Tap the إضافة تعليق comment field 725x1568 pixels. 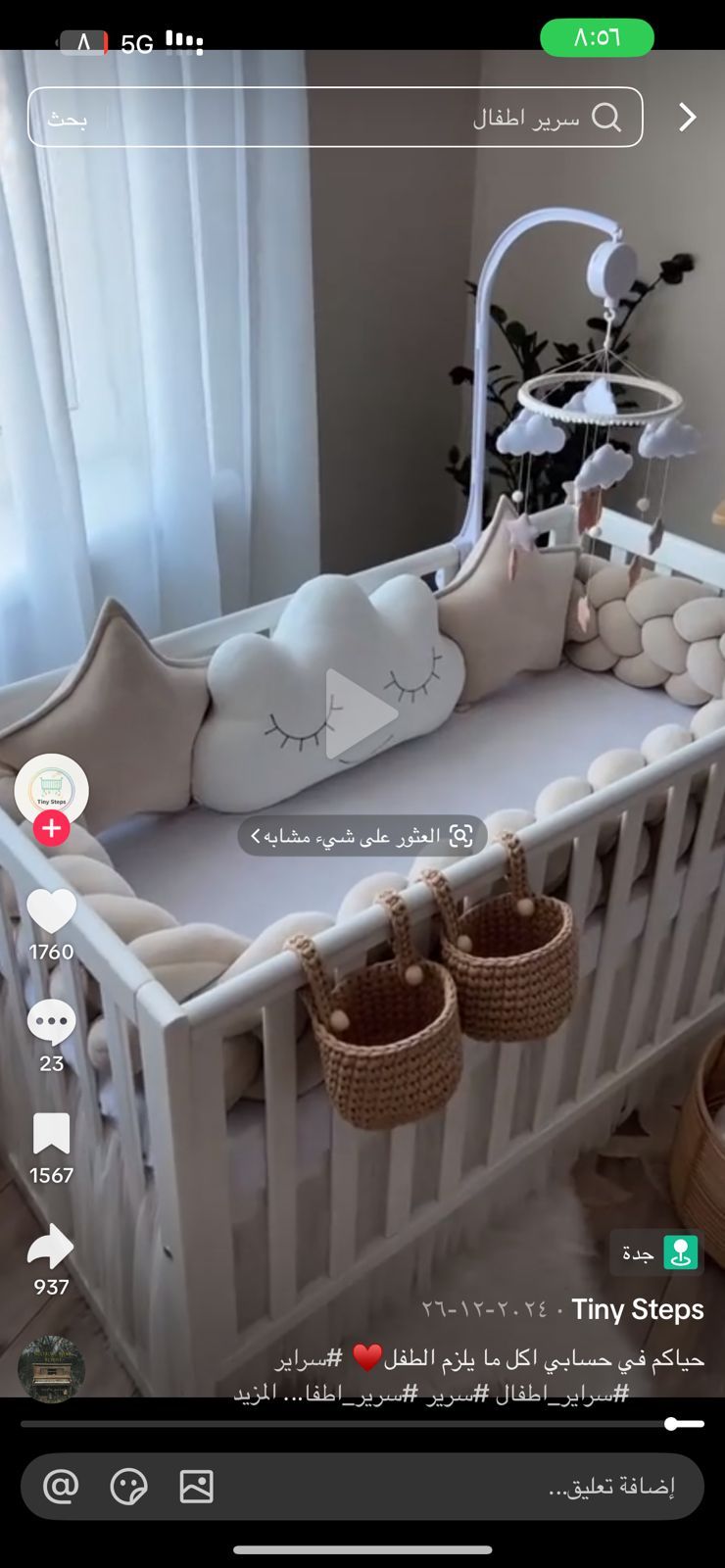490,1487
